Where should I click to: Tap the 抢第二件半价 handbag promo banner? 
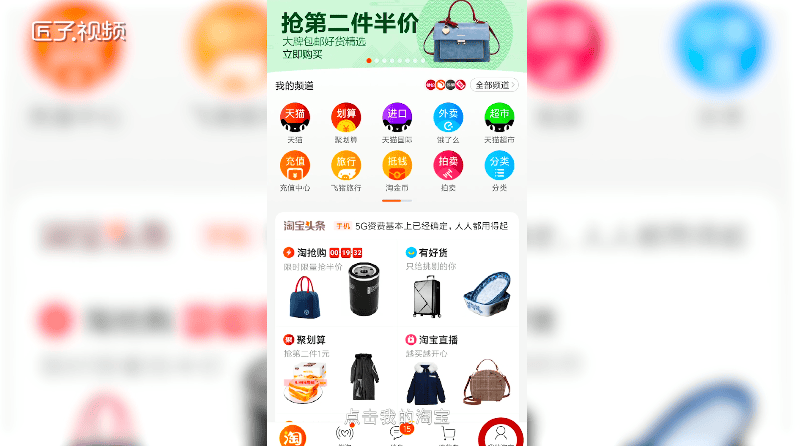[x=397, y=32]
